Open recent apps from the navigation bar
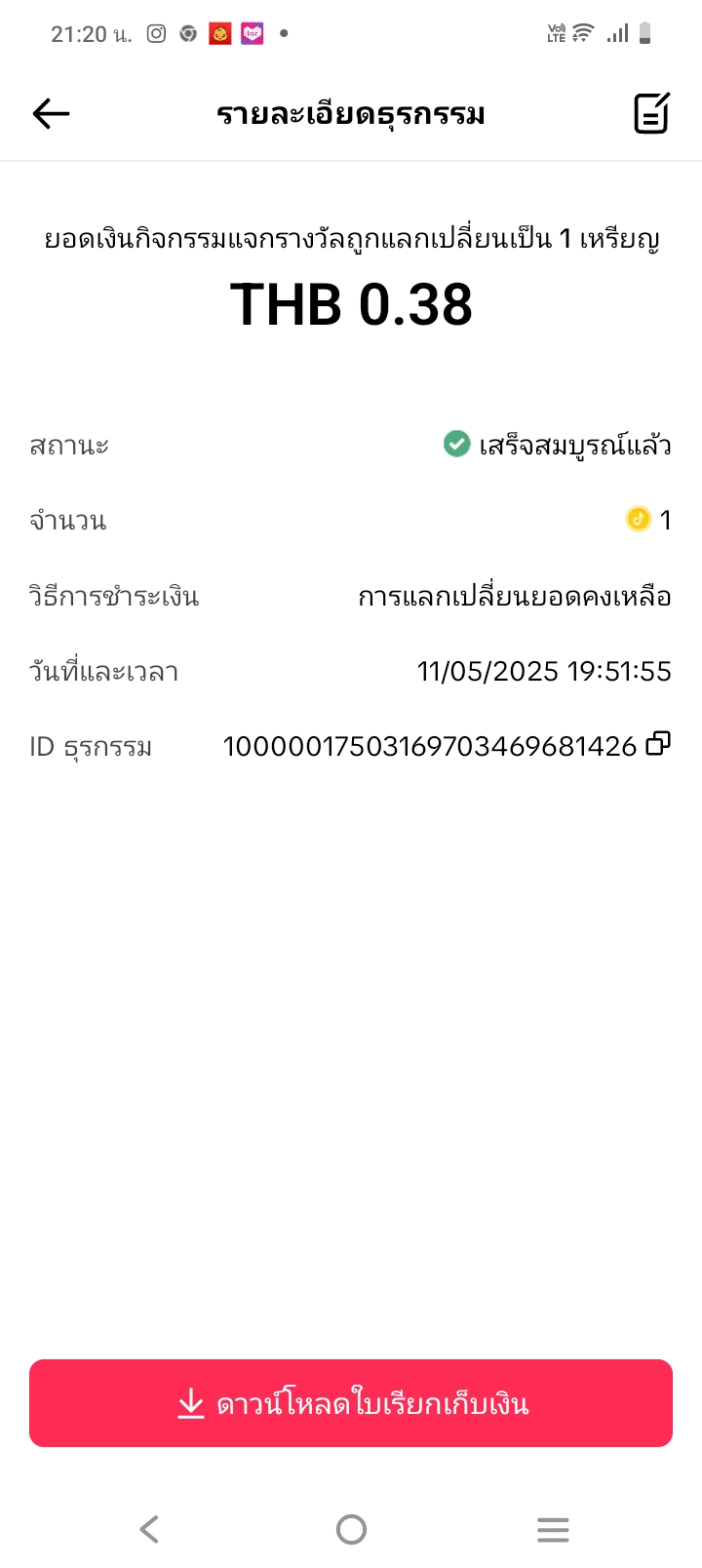The image size is (702, 1568). tap(553, 1529)
